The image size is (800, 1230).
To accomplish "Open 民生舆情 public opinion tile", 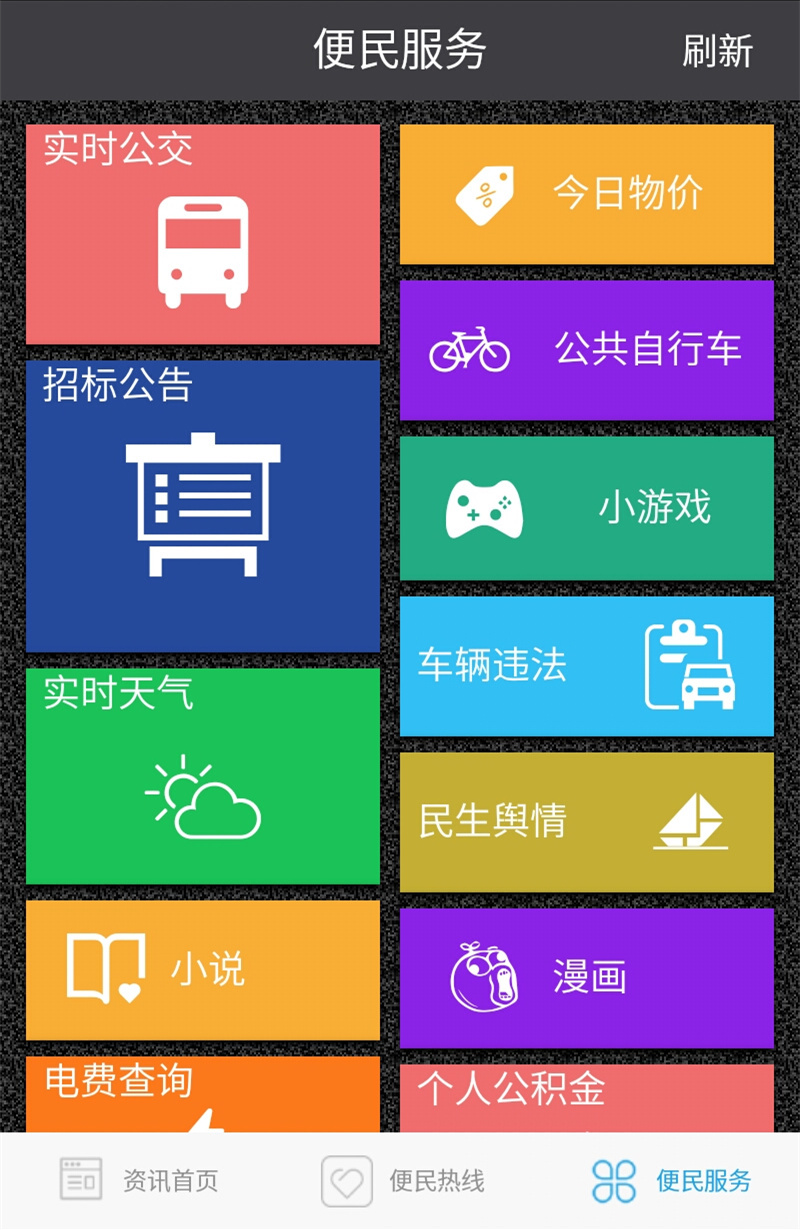I will 587,822.
